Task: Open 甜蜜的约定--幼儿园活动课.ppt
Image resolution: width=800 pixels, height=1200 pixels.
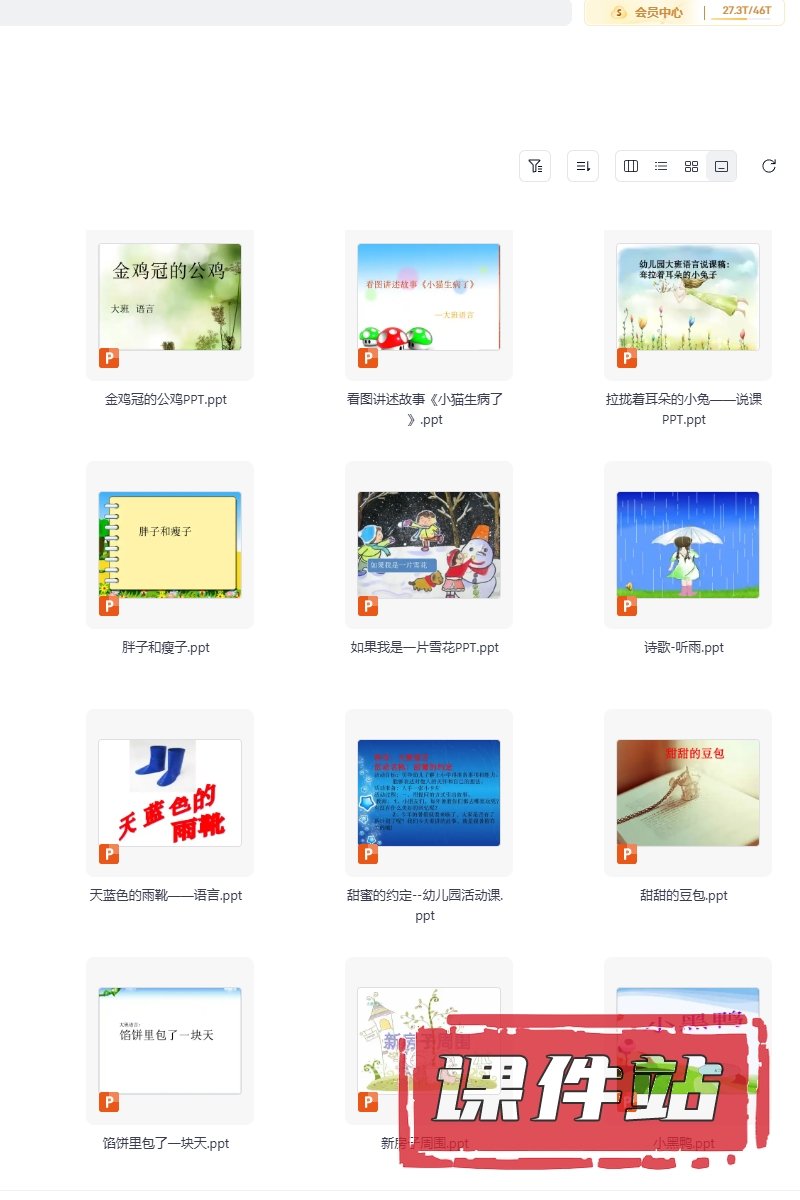Action: tap(429, 793)
